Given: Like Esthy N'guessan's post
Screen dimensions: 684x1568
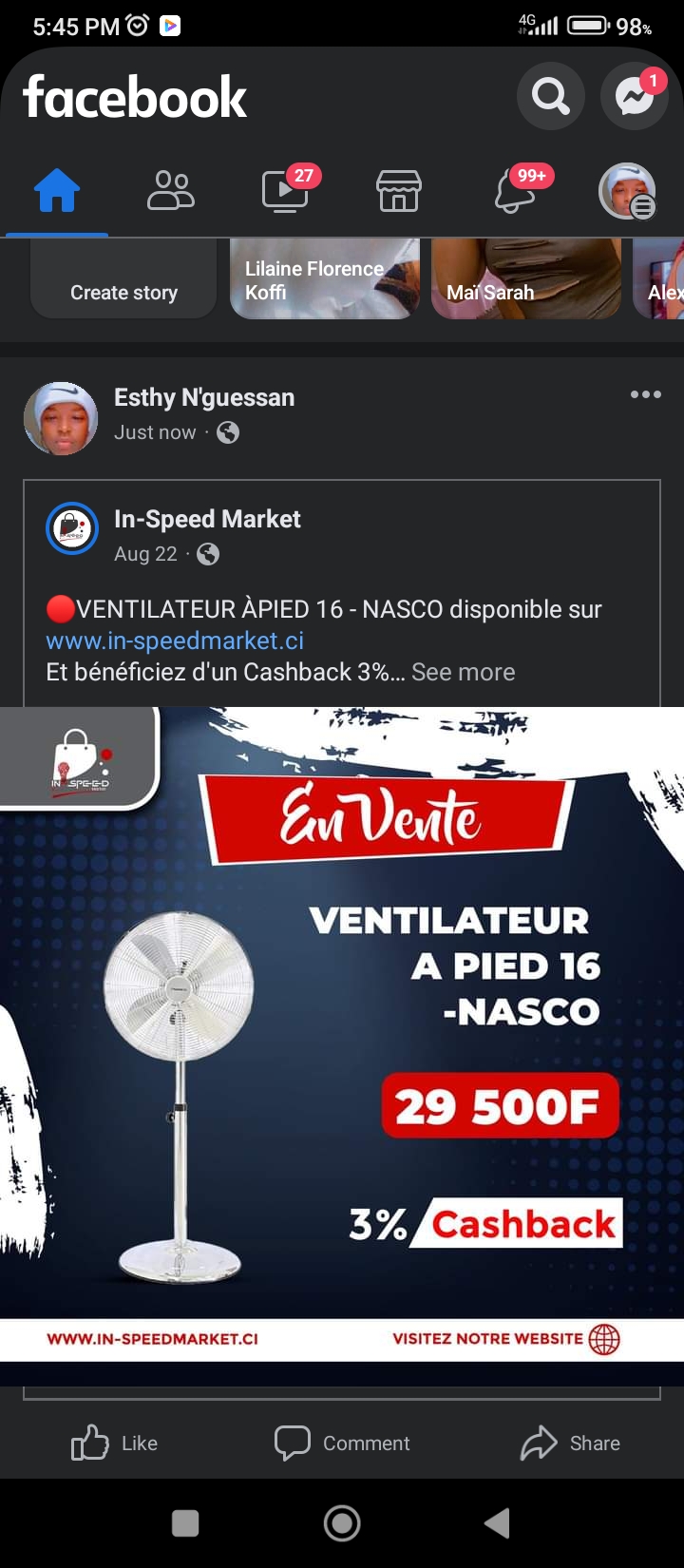Looking at the screenshot, I should [114, 1443].
